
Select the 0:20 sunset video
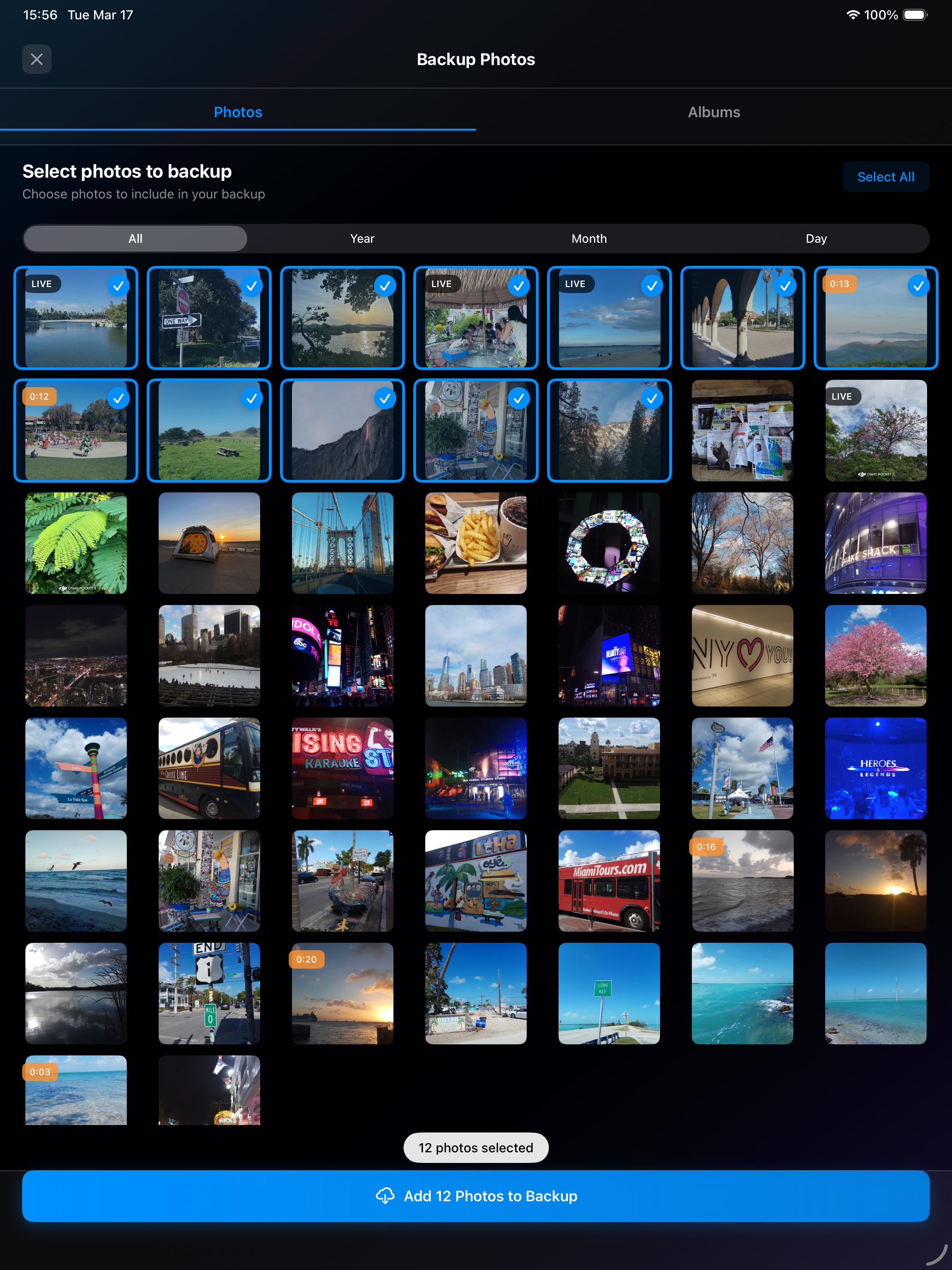click(x=342, y=993)
